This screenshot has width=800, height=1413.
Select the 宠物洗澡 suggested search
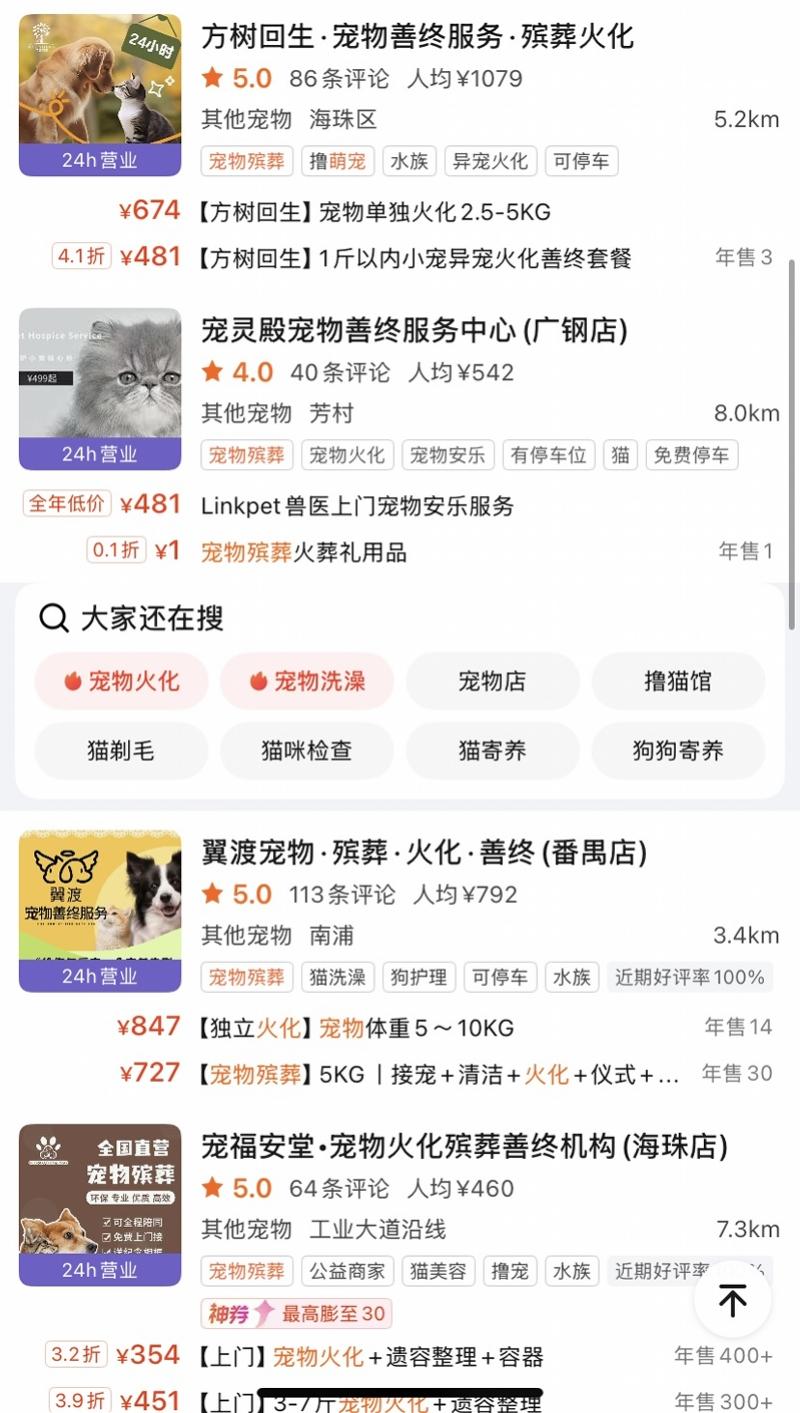point(307,682)
